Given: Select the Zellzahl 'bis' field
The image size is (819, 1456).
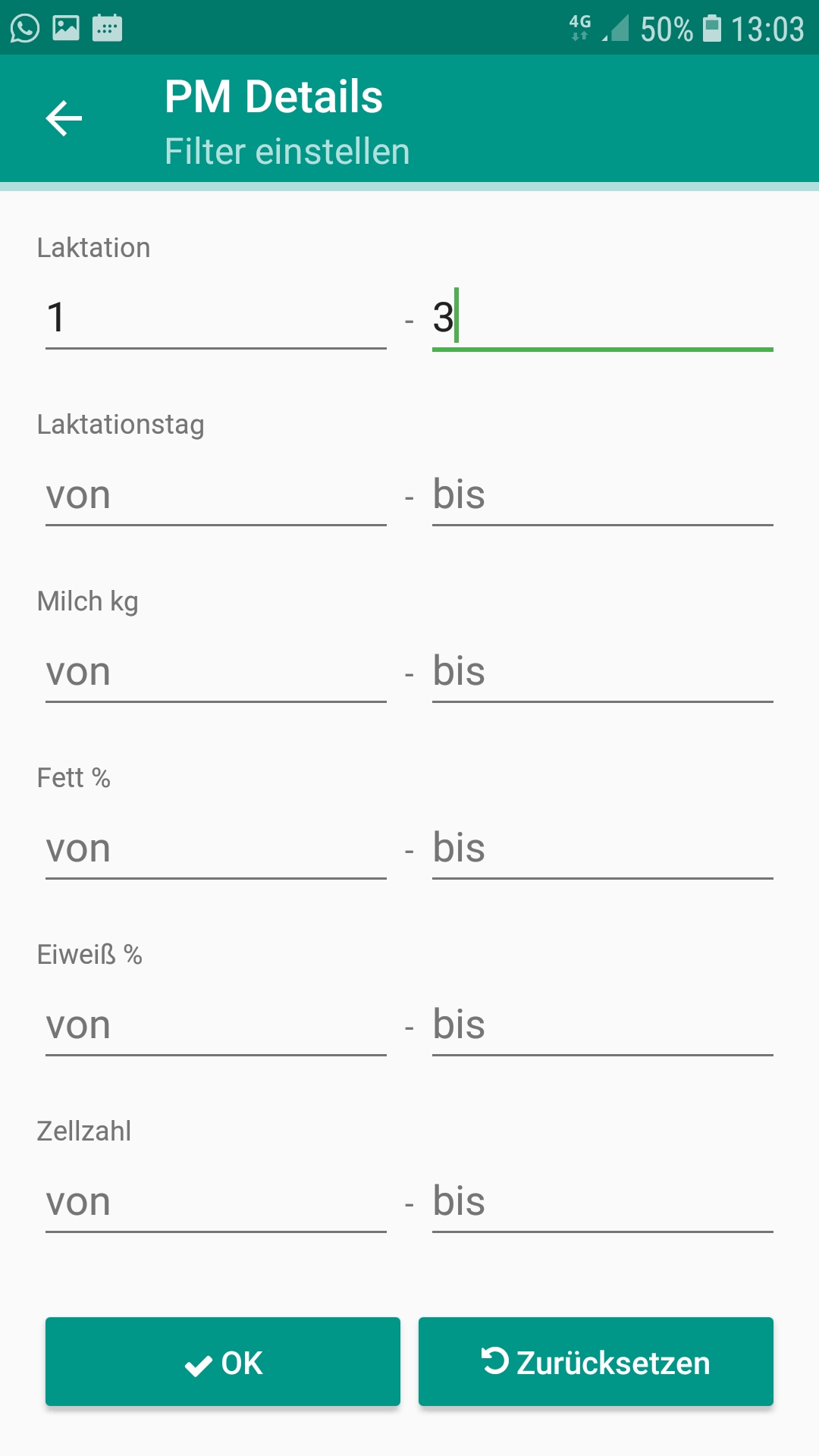Looking at the screenshot, I should point(602,1202).
